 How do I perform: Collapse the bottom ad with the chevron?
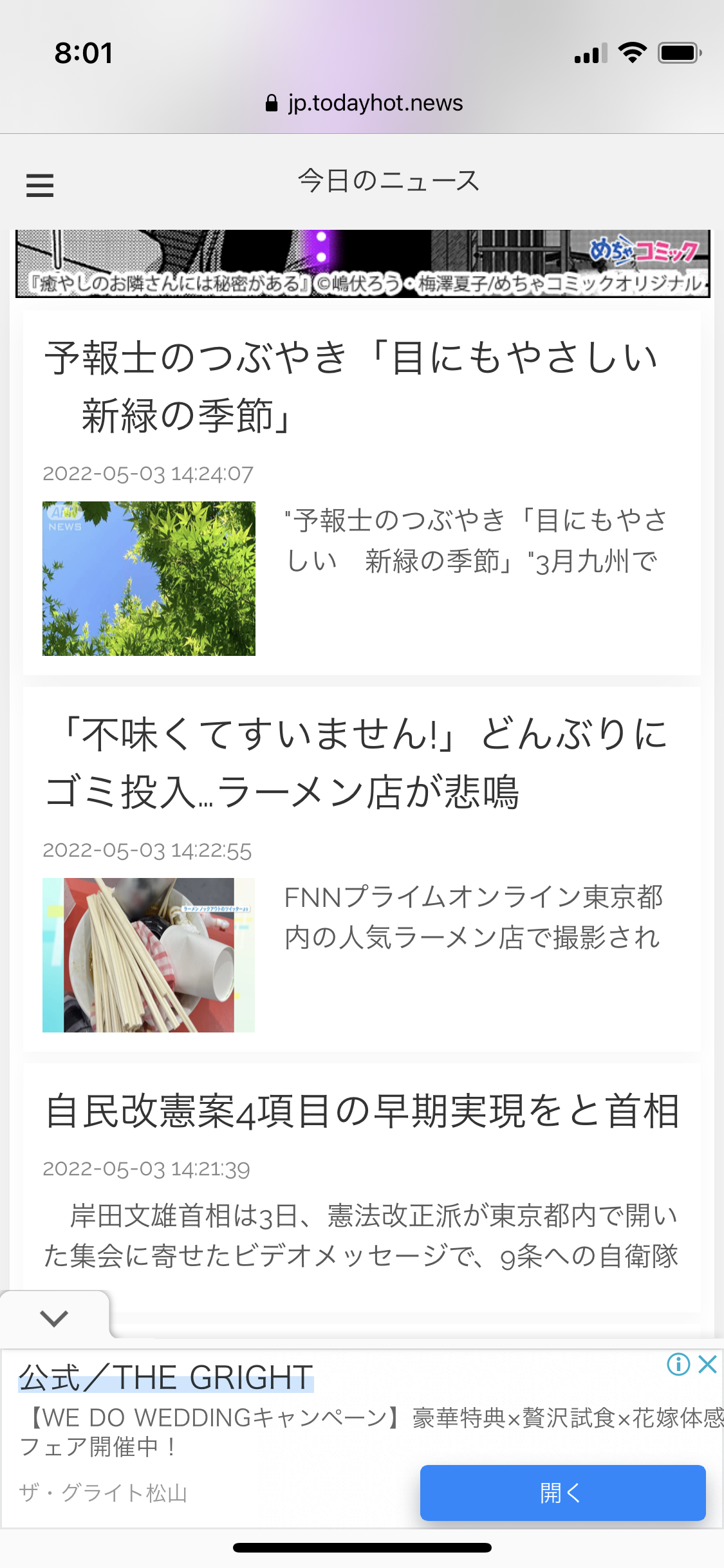click(x=54, y=1318)
